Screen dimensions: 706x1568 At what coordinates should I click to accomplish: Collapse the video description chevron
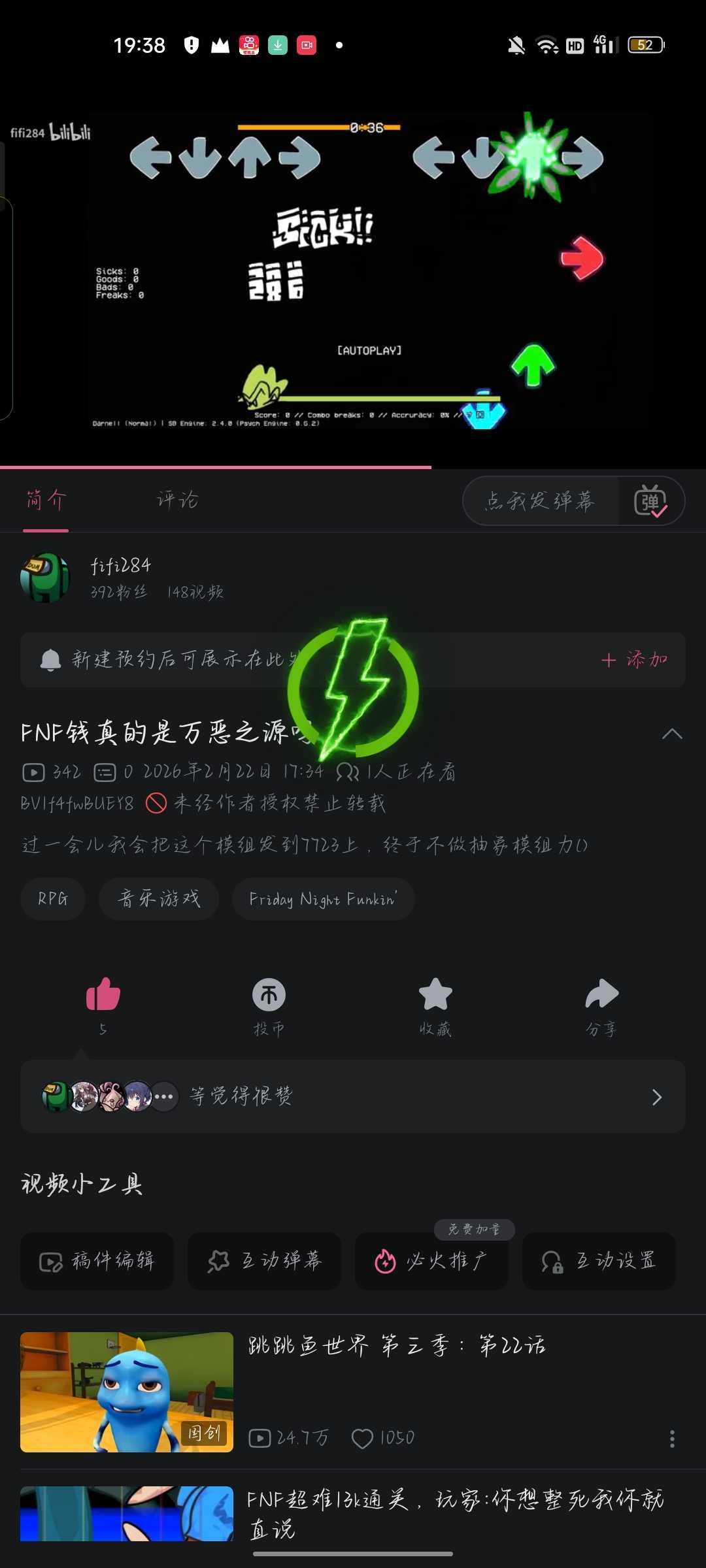(671, 734)
